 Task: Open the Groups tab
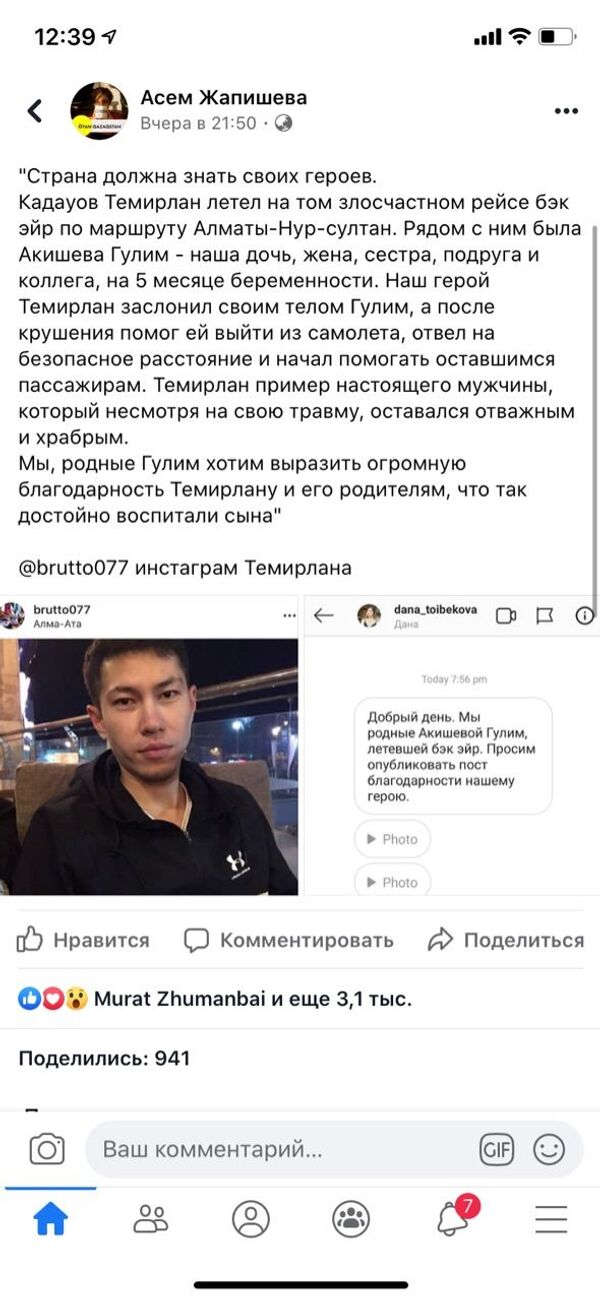pos(351,1219)
